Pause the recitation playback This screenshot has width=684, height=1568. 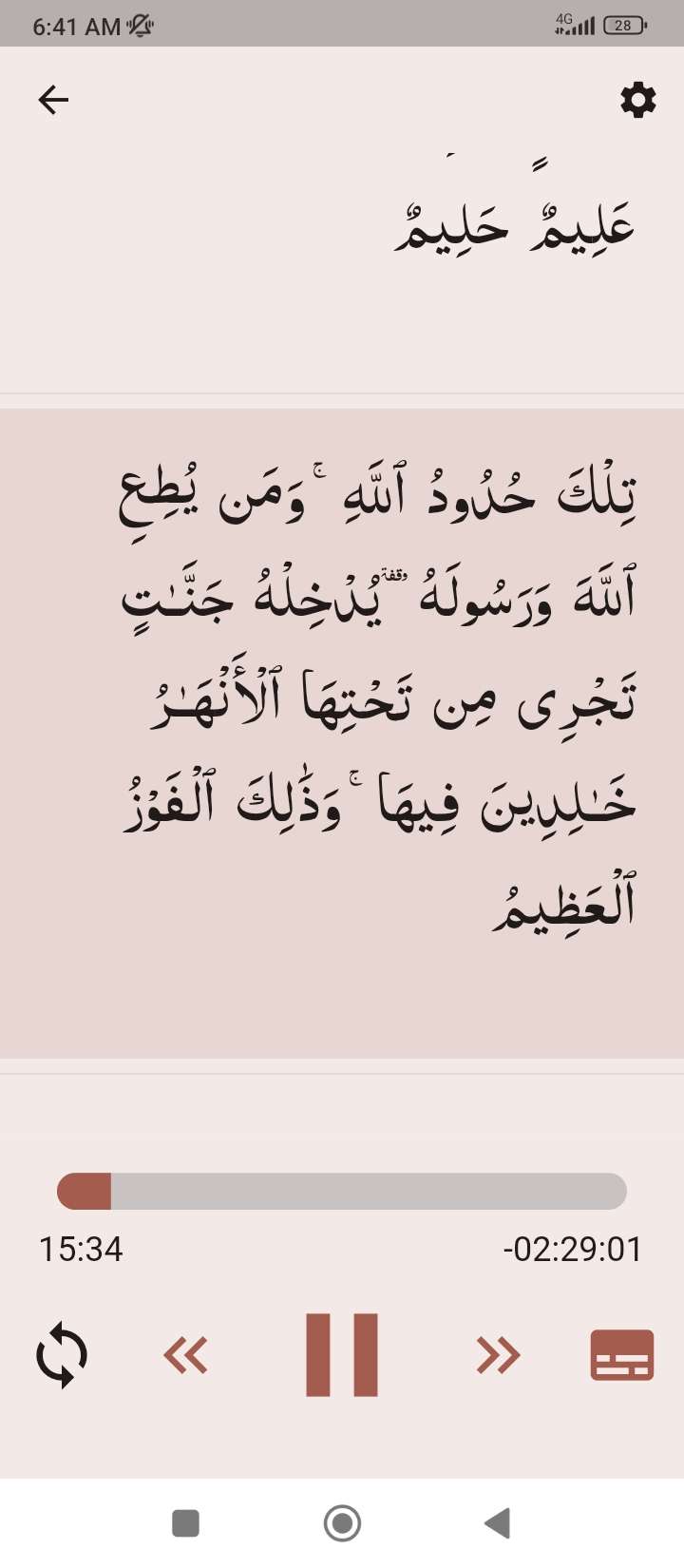click(342, 1354)
